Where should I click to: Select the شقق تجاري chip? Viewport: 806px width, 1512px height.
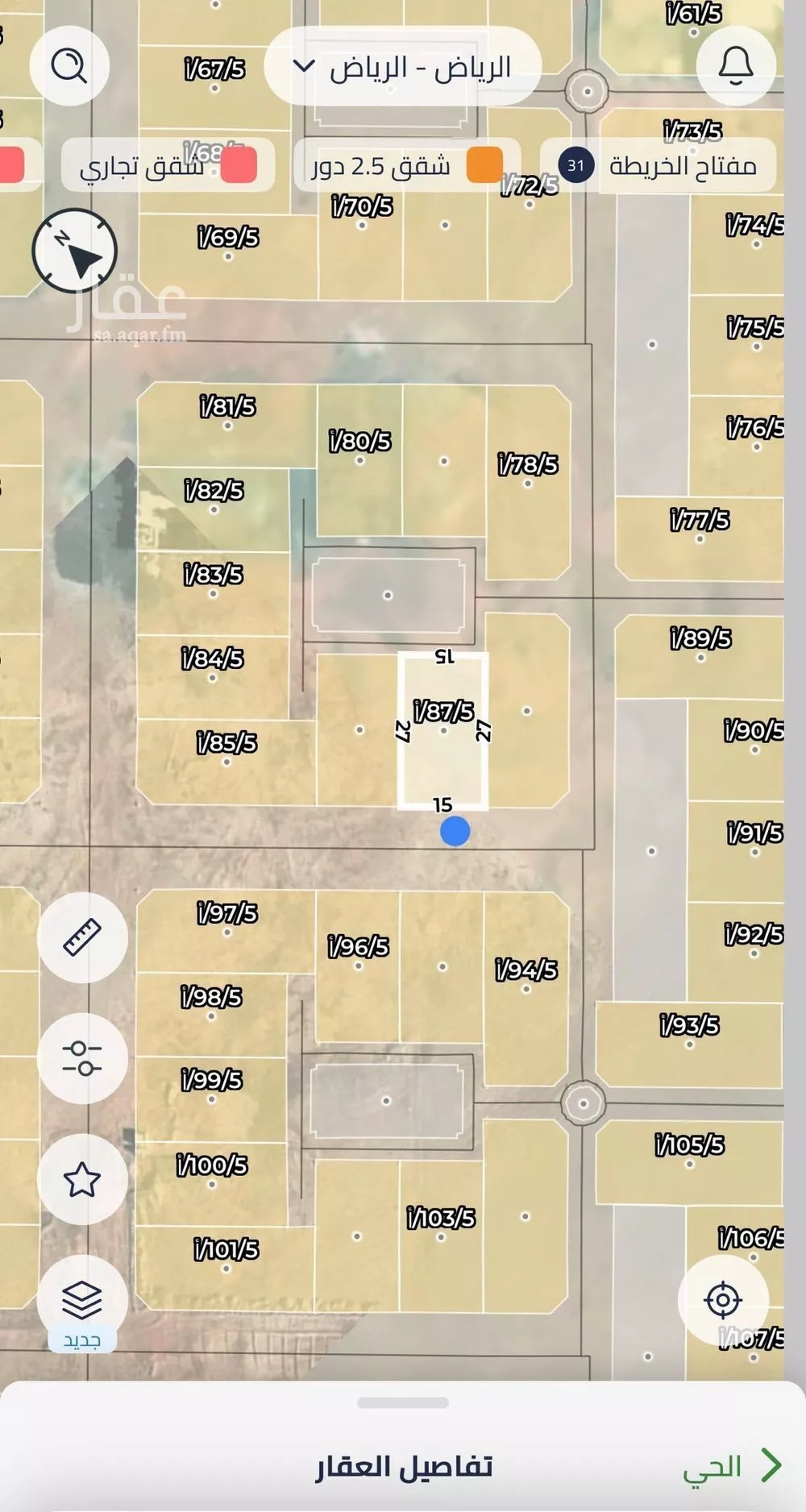coord(168,165)
